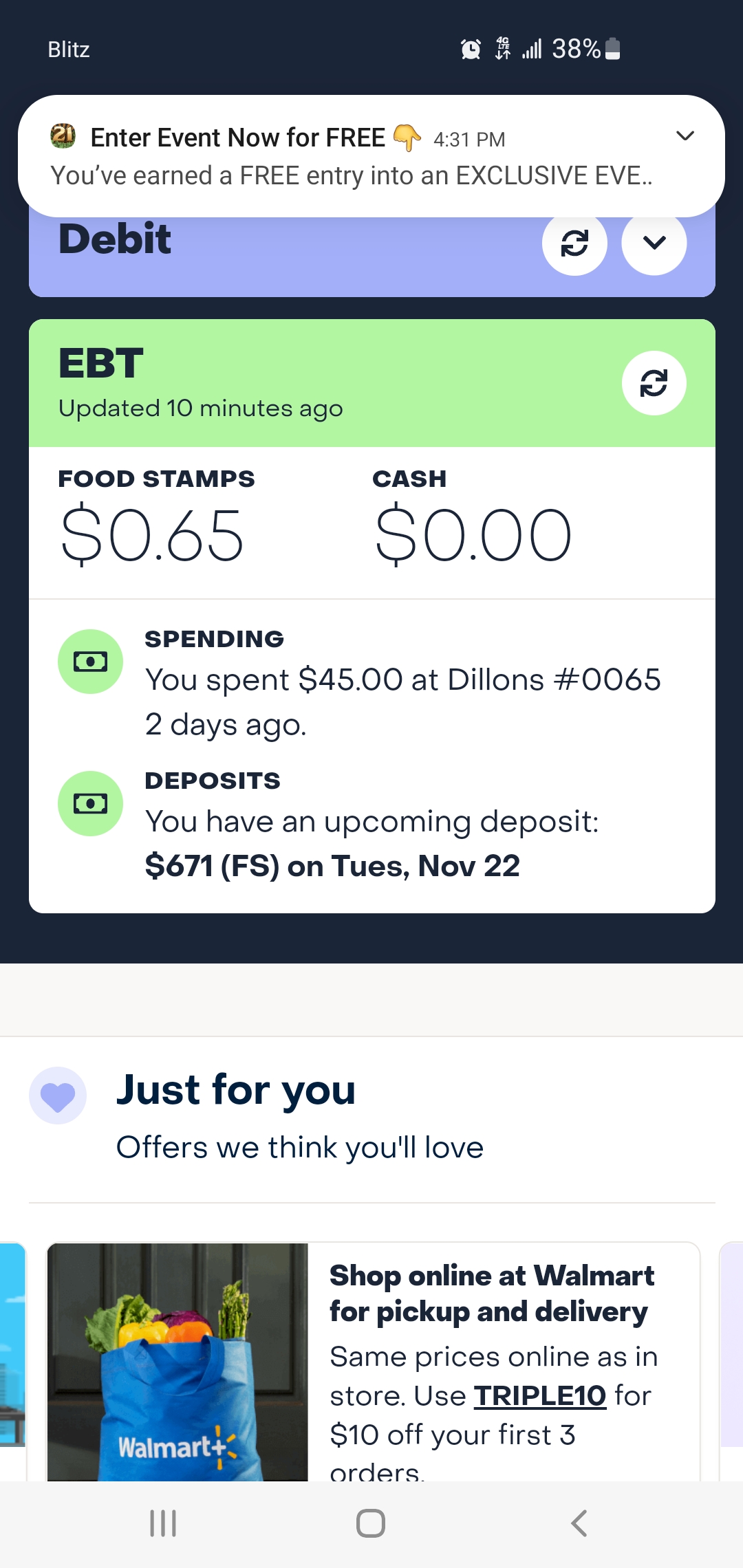Open the Enter Event Now for FREE notification
This screenshot has height=1568, width=743.
(x=371, y=156)
